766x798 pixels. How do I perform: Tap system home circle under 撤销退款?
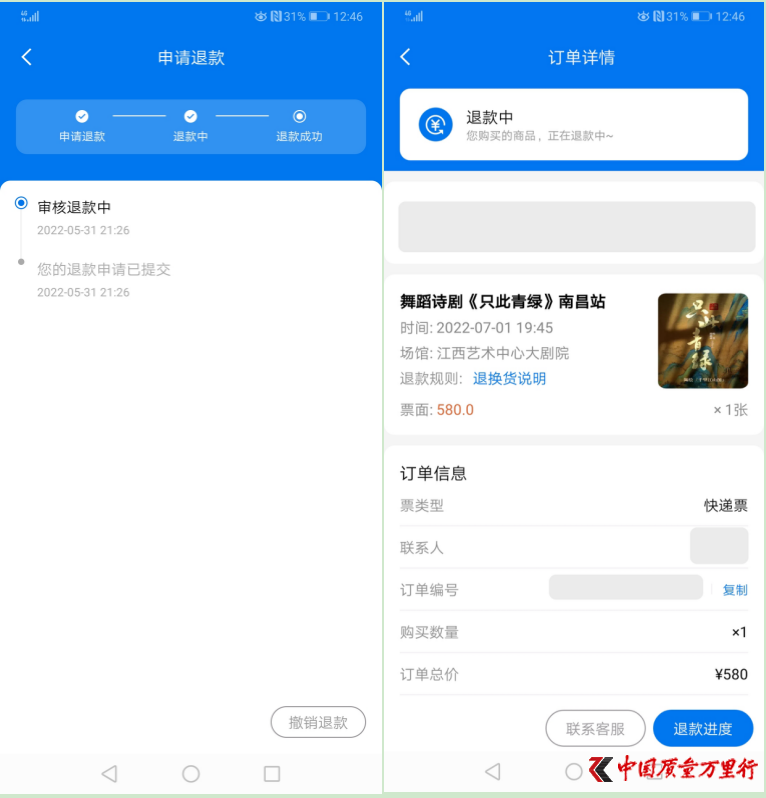click(191, 773)
